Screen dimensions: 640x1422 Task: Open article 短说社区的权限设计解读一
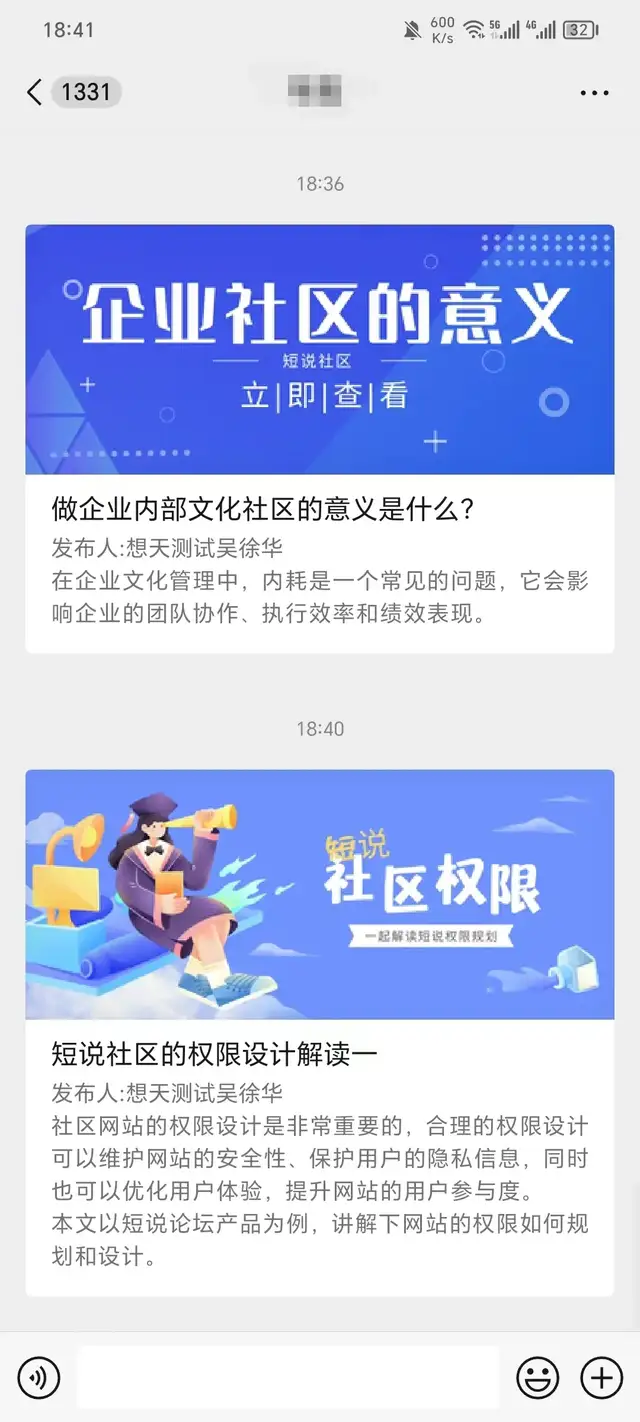[x=320, y=1030]
